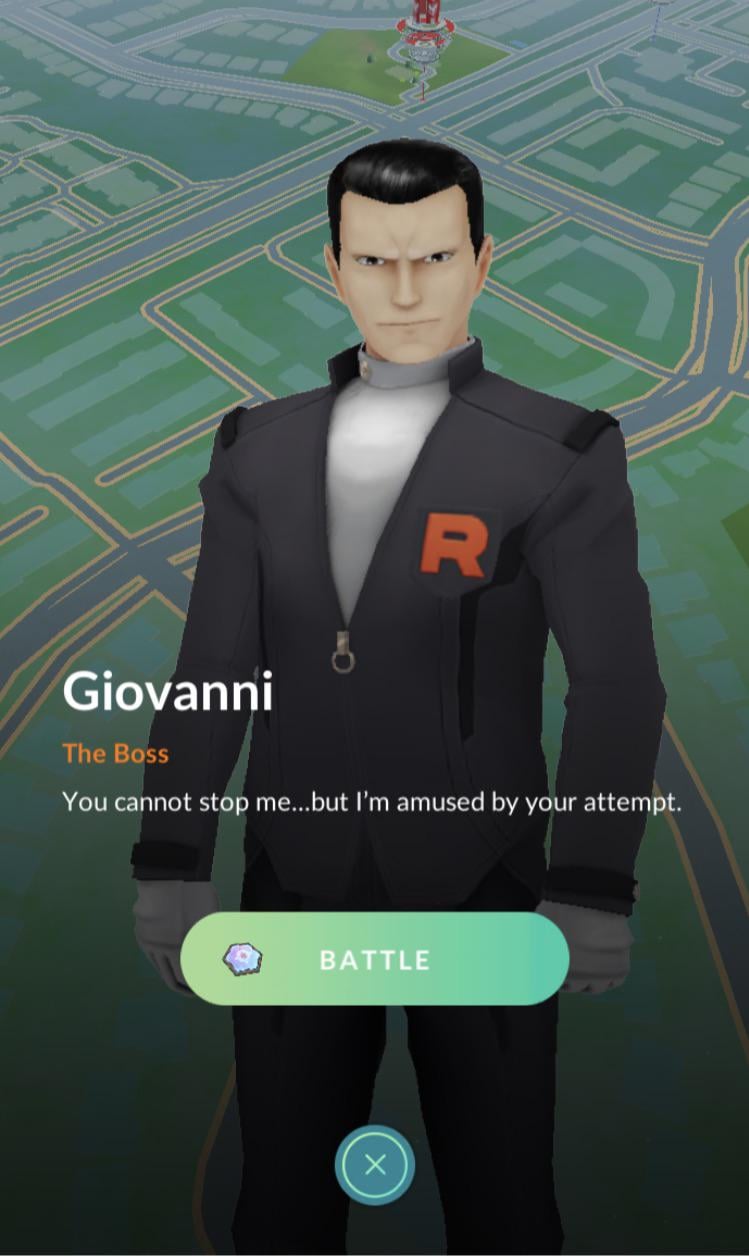Close the Giovanni encounter screen

[375, 1165]
